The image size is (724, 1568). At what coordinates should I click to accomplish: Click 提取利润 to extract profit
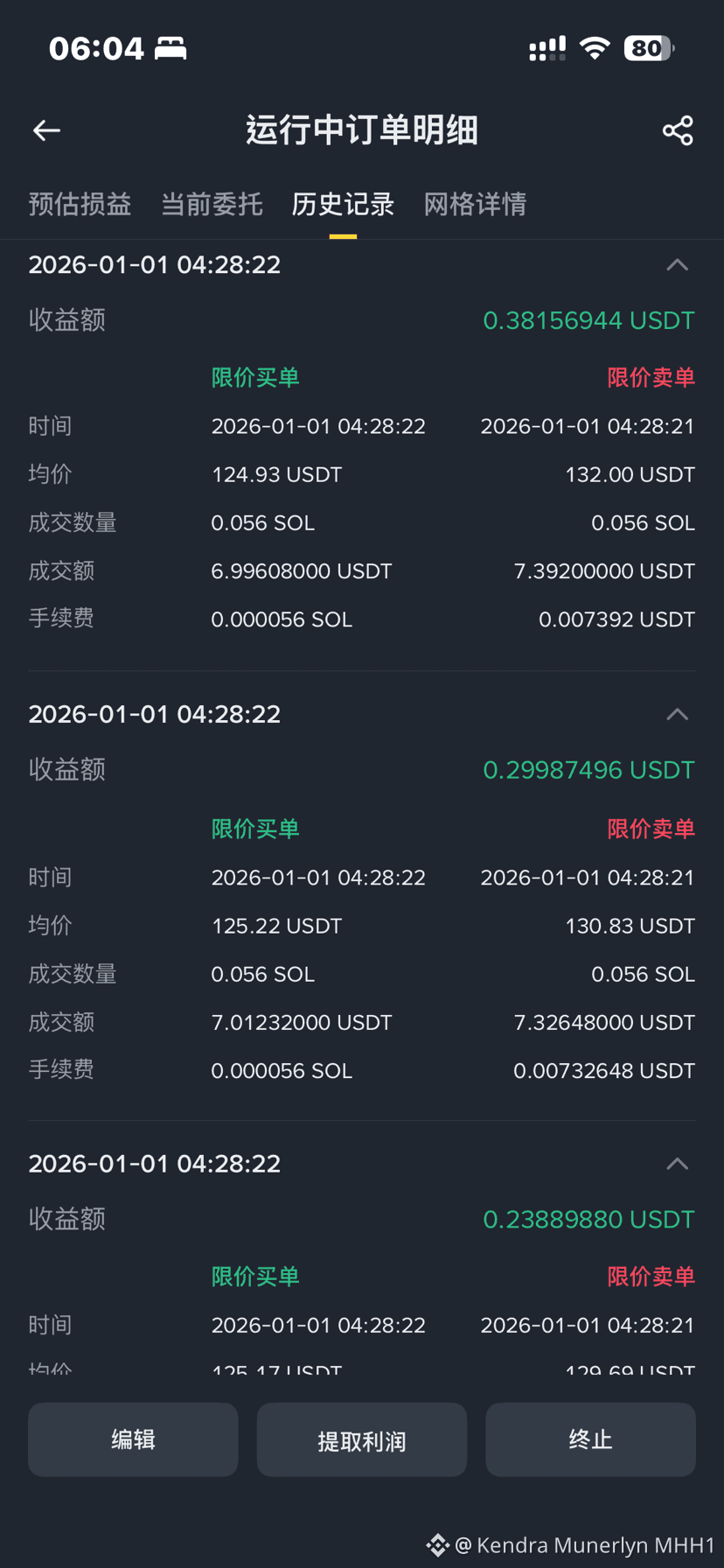(x=361, y=1439)
